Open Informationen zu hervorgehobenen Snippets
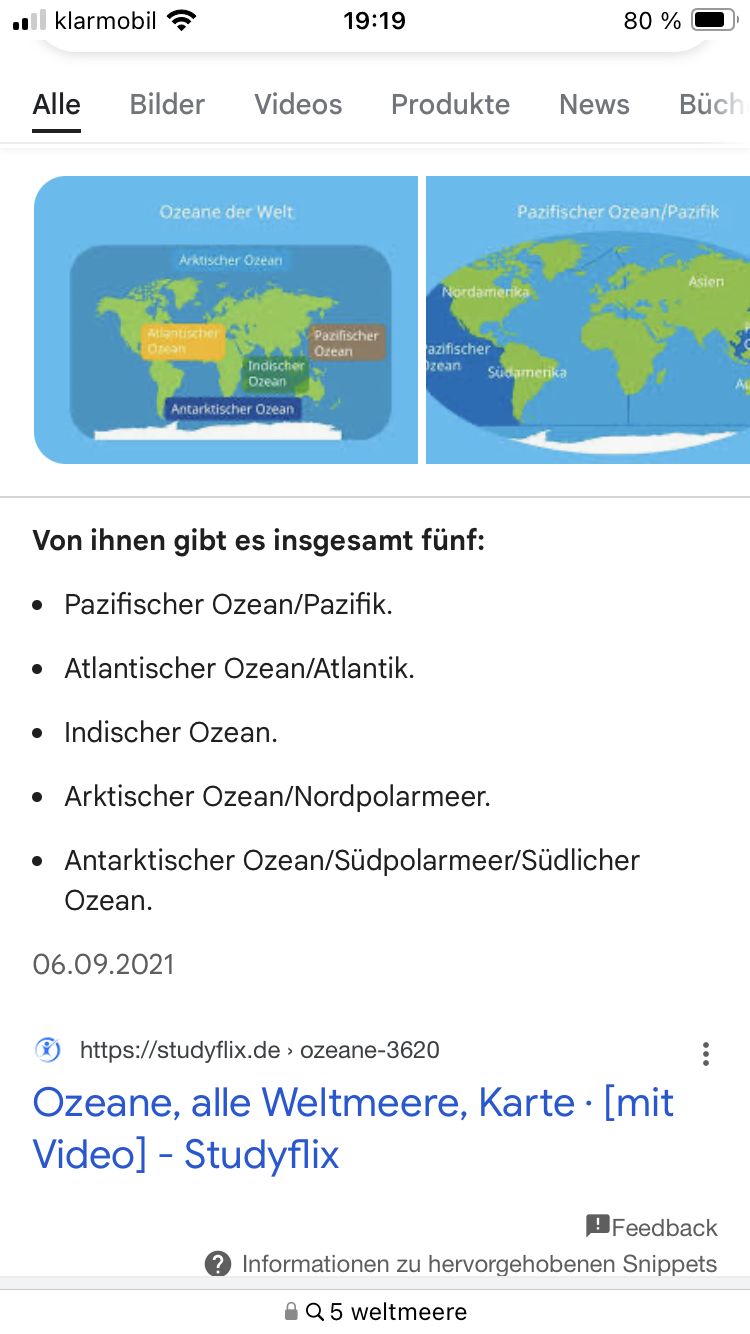 (462, 1264)
